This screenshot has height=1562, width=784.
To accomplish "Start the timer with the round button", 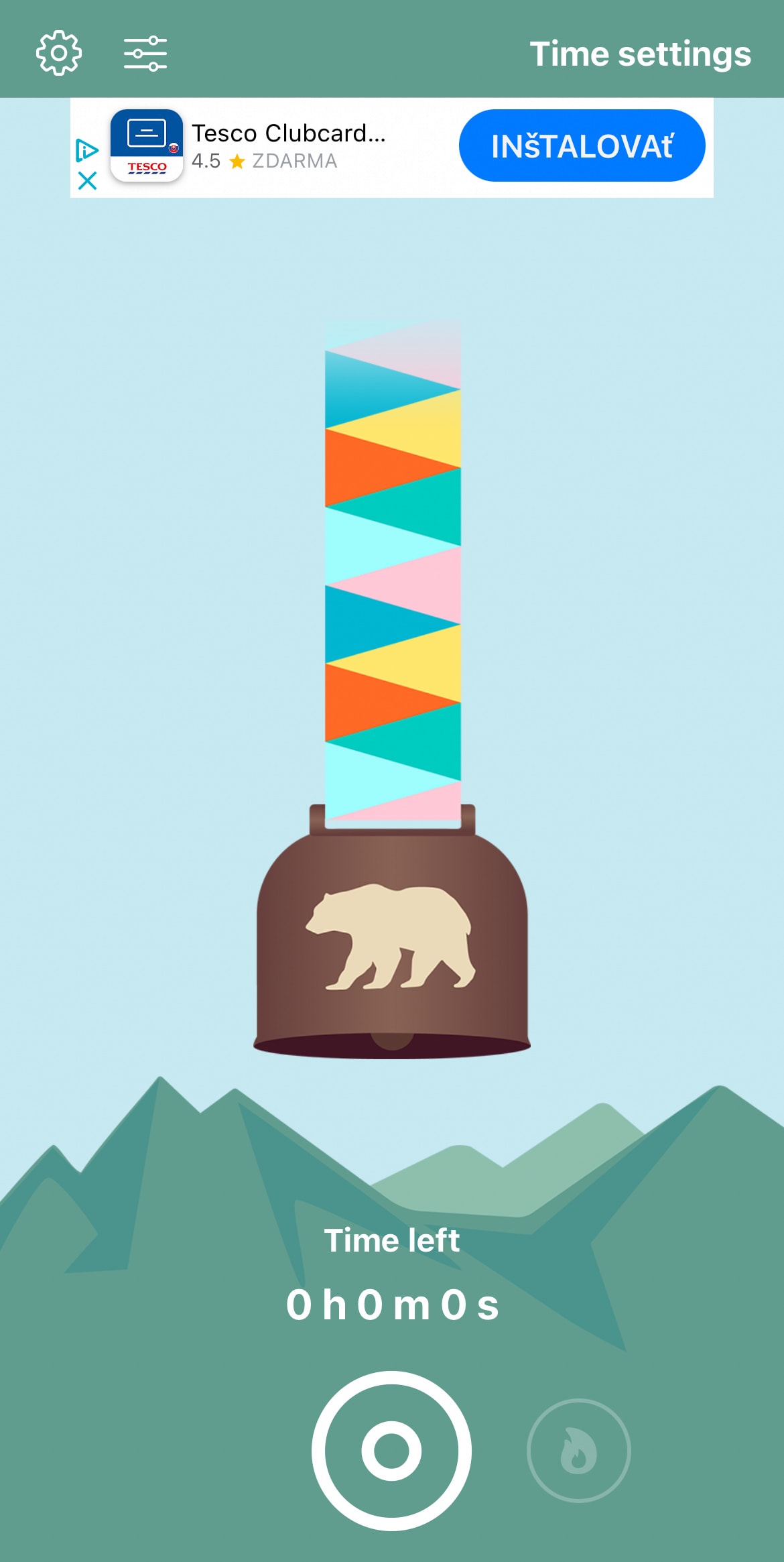I will pyautogui.click(x=391, y=1451).
